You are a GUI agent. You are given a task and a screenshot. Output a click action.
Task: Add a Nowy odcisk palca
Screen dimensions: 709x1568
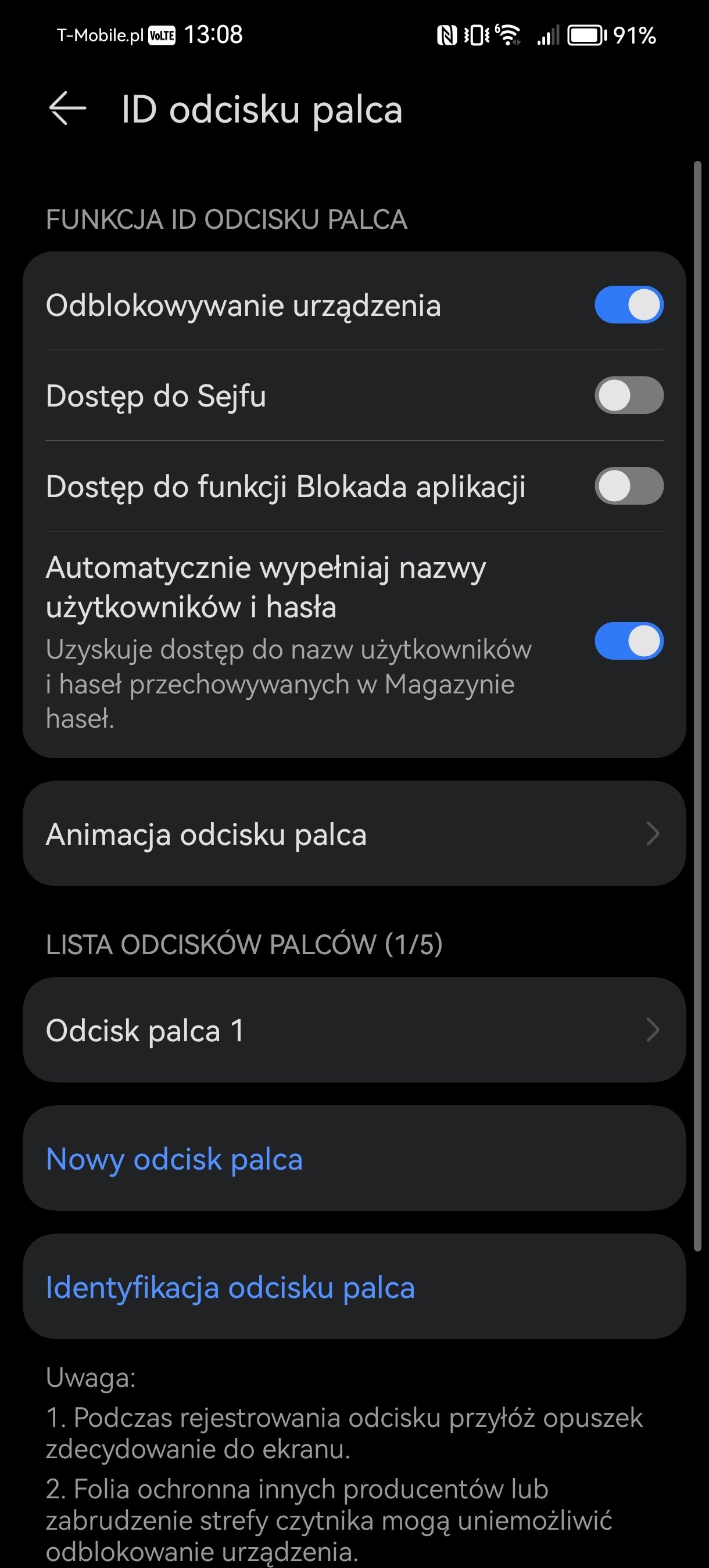[354, 1159]
